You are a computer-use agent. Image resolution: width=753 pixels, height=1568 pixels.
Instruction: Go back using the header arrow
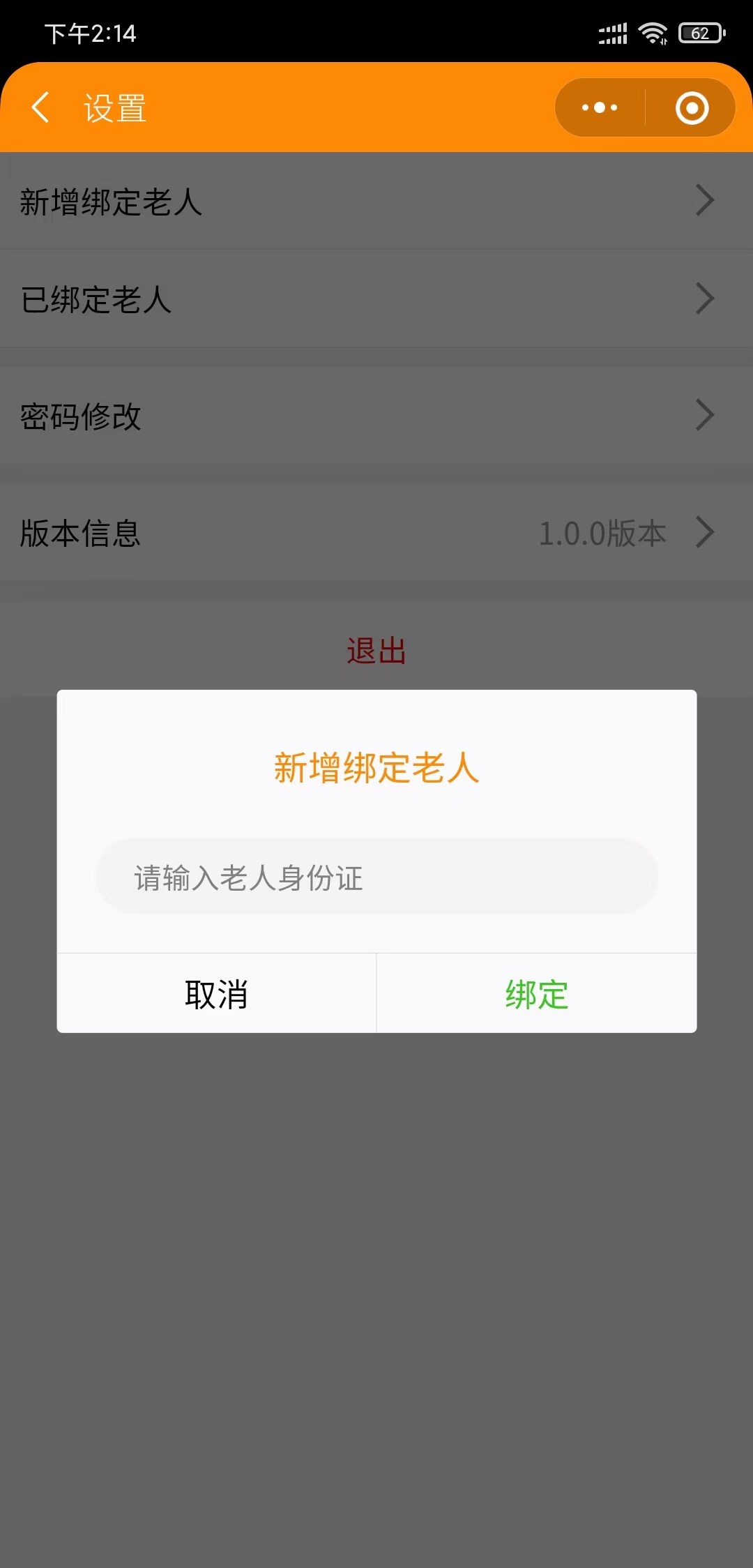pyautogui.click(x=40, y=107)
